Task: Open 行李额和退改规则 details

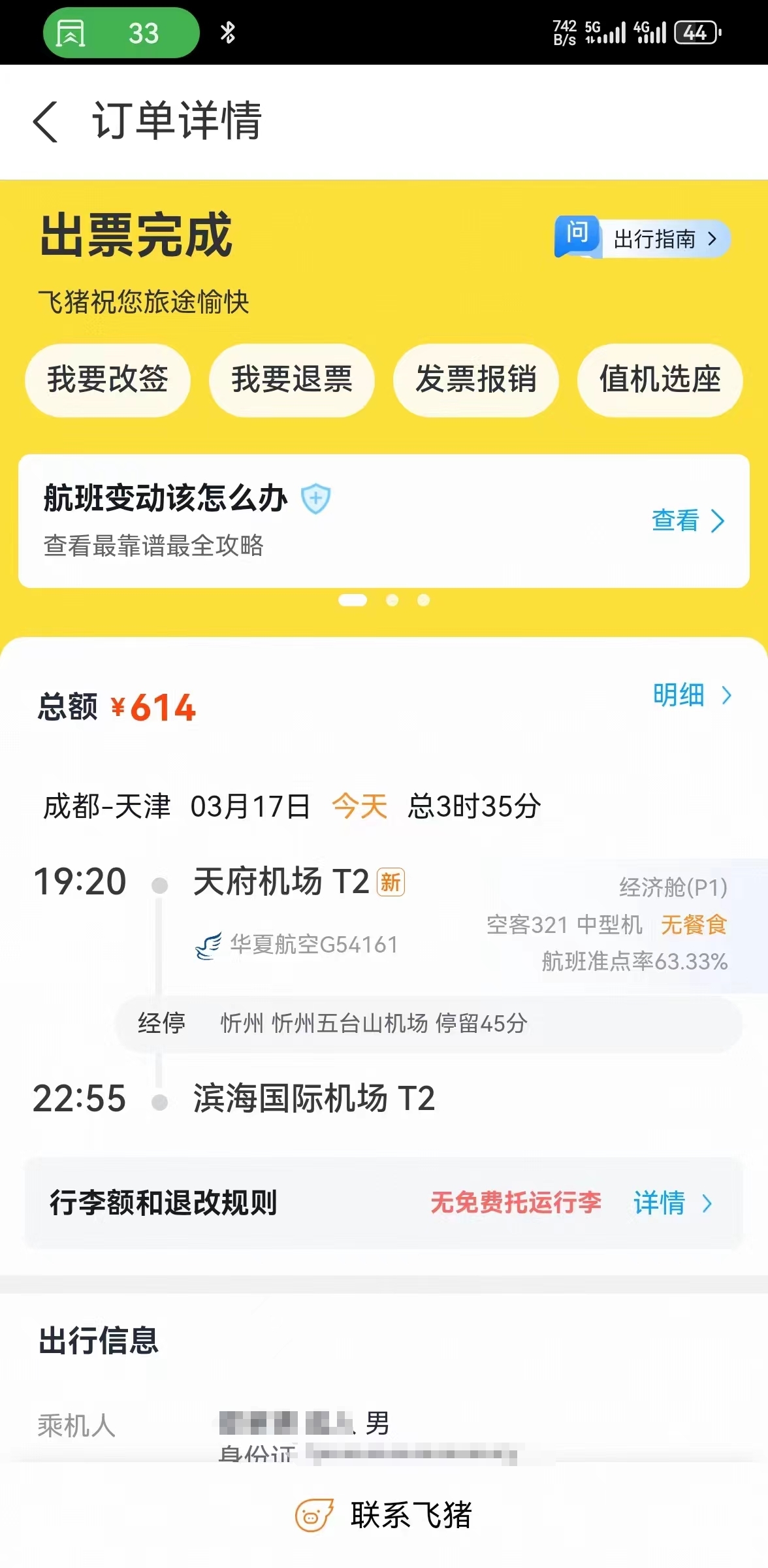Action: click(x=384, y=1203)
